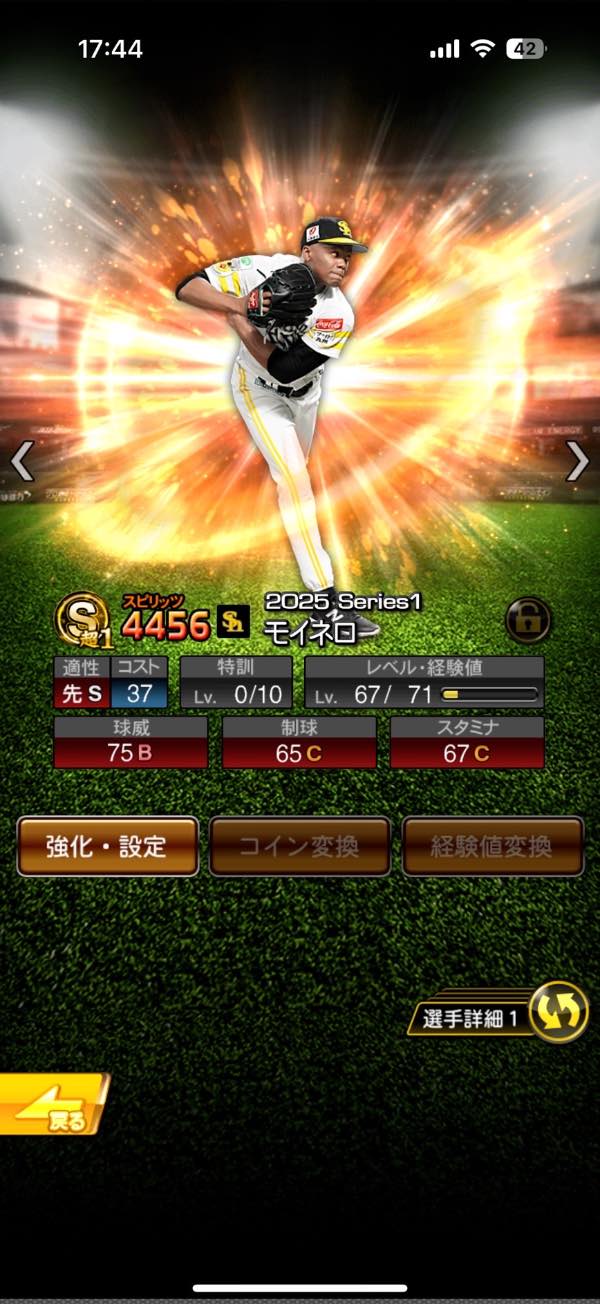Tap the greyed-out 経験値変換 button
Screen dimensions: 600x1304
[492, 847]
